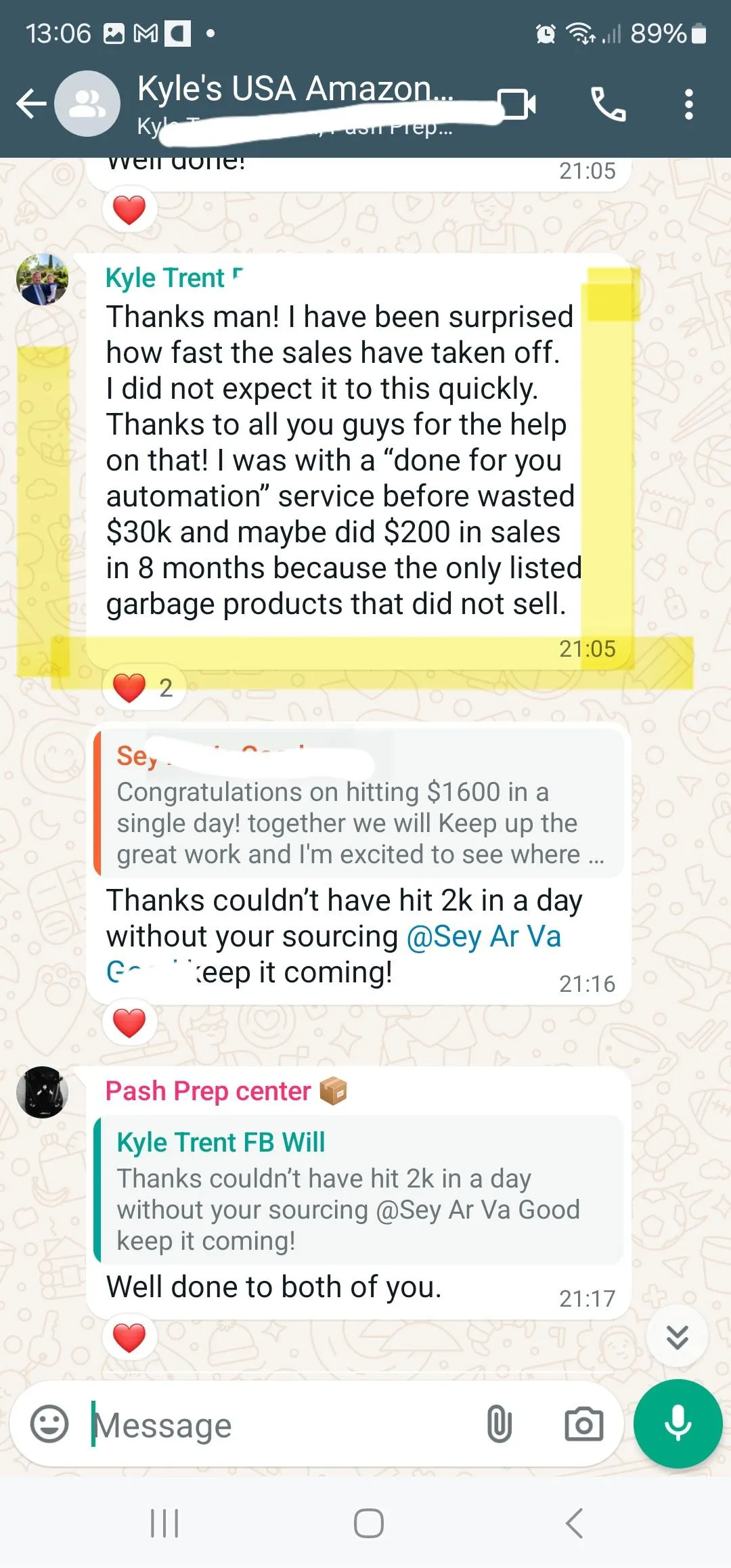Start a group voice call
This screenshot has height=1568, width=731.
click(608, 104)
